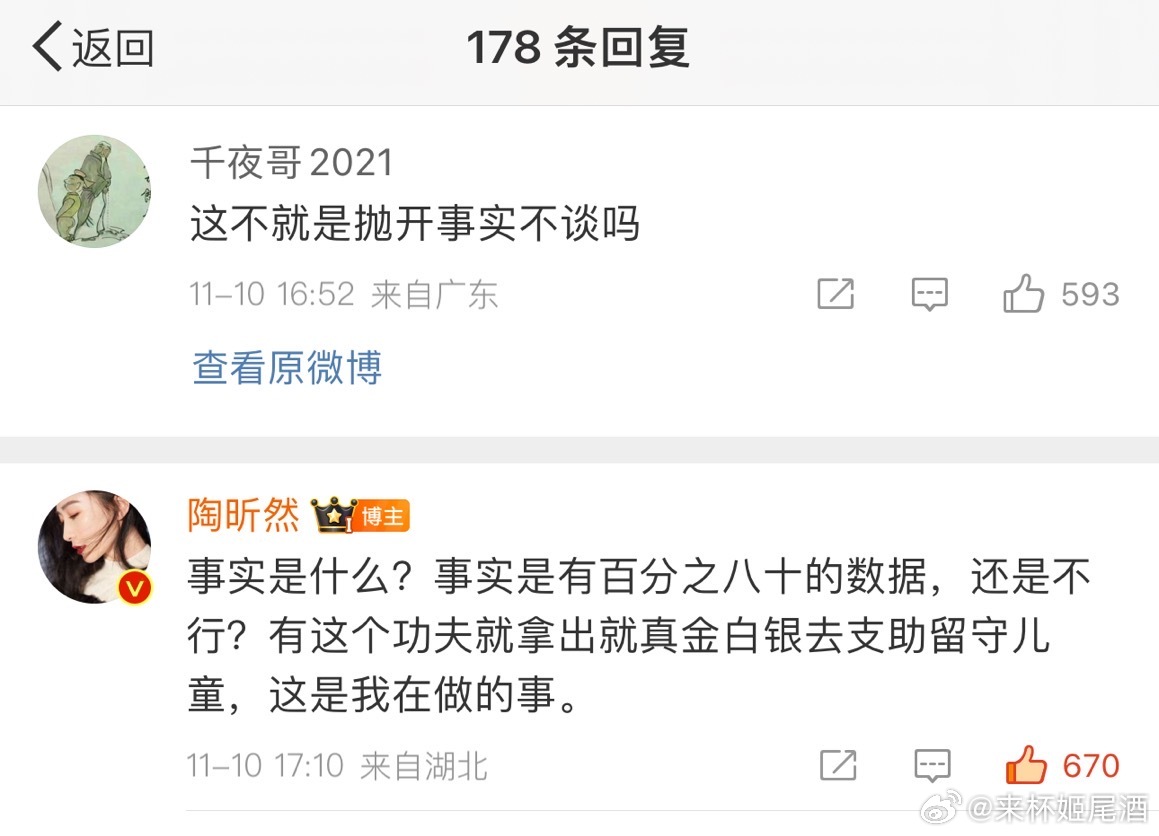Open the 查看原微博 link
Viewport: 1159px width, 836px height.
[x=287, y=368]
